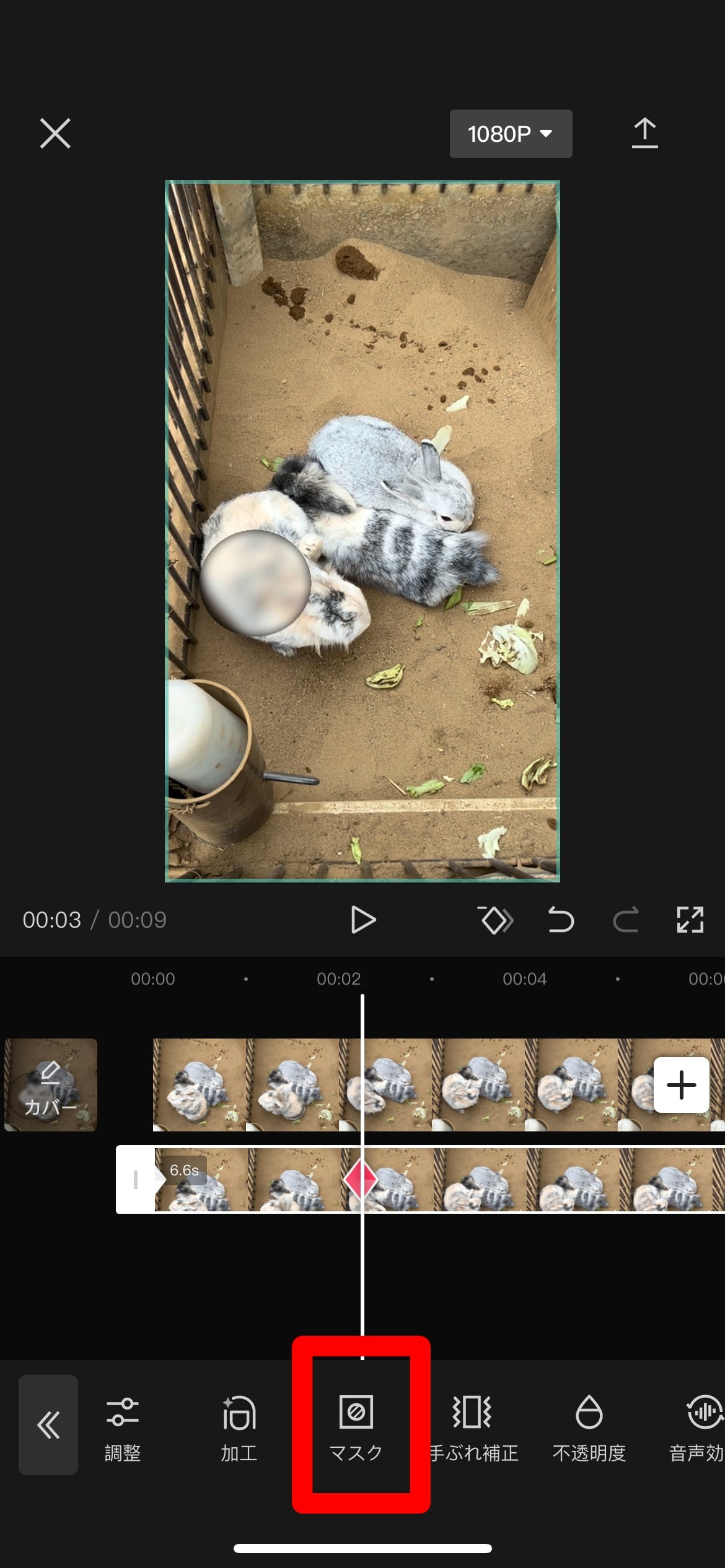Open the 1080P resolution dropdown
The image size is (725, 1568).
[510, 134]
